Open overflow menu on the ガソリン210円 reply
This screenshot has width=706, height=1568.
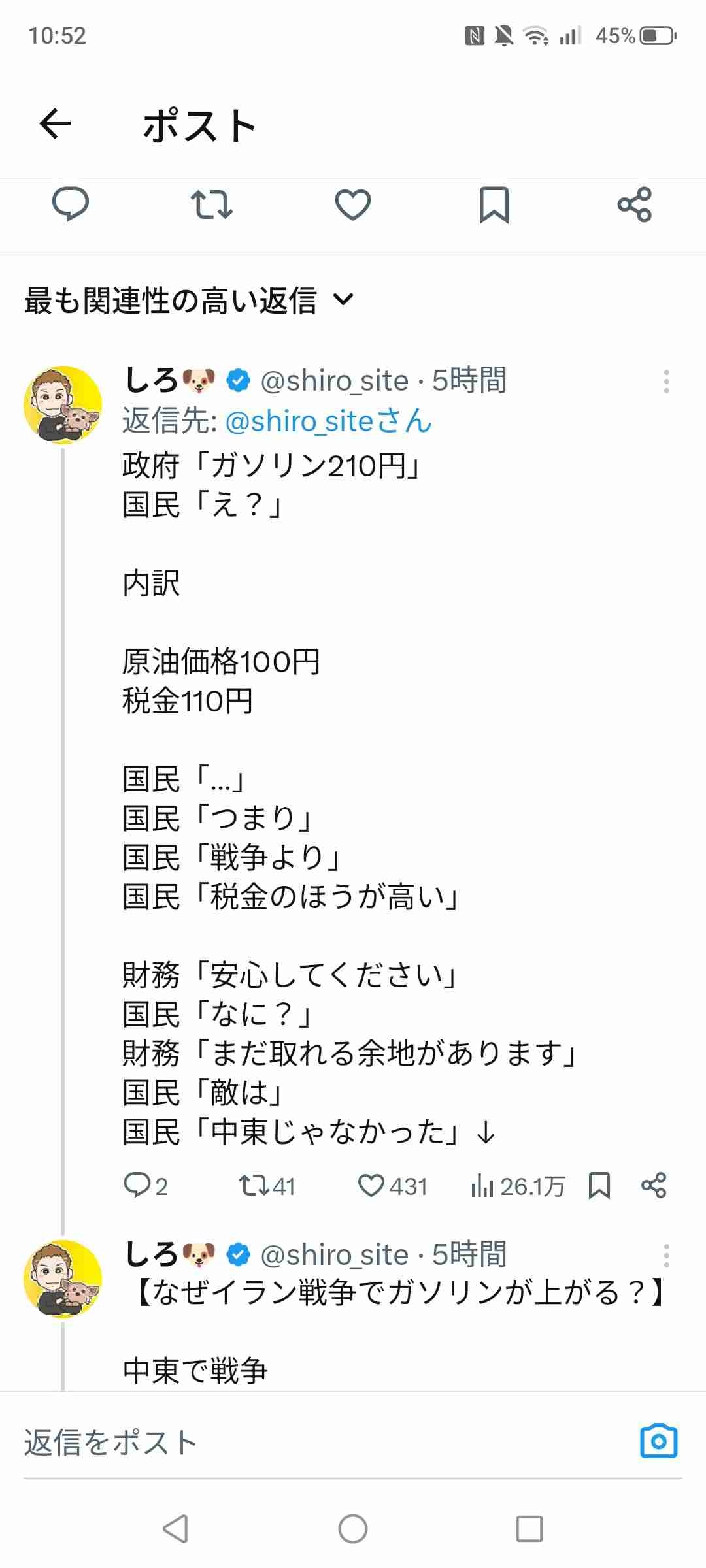(666, 382)
